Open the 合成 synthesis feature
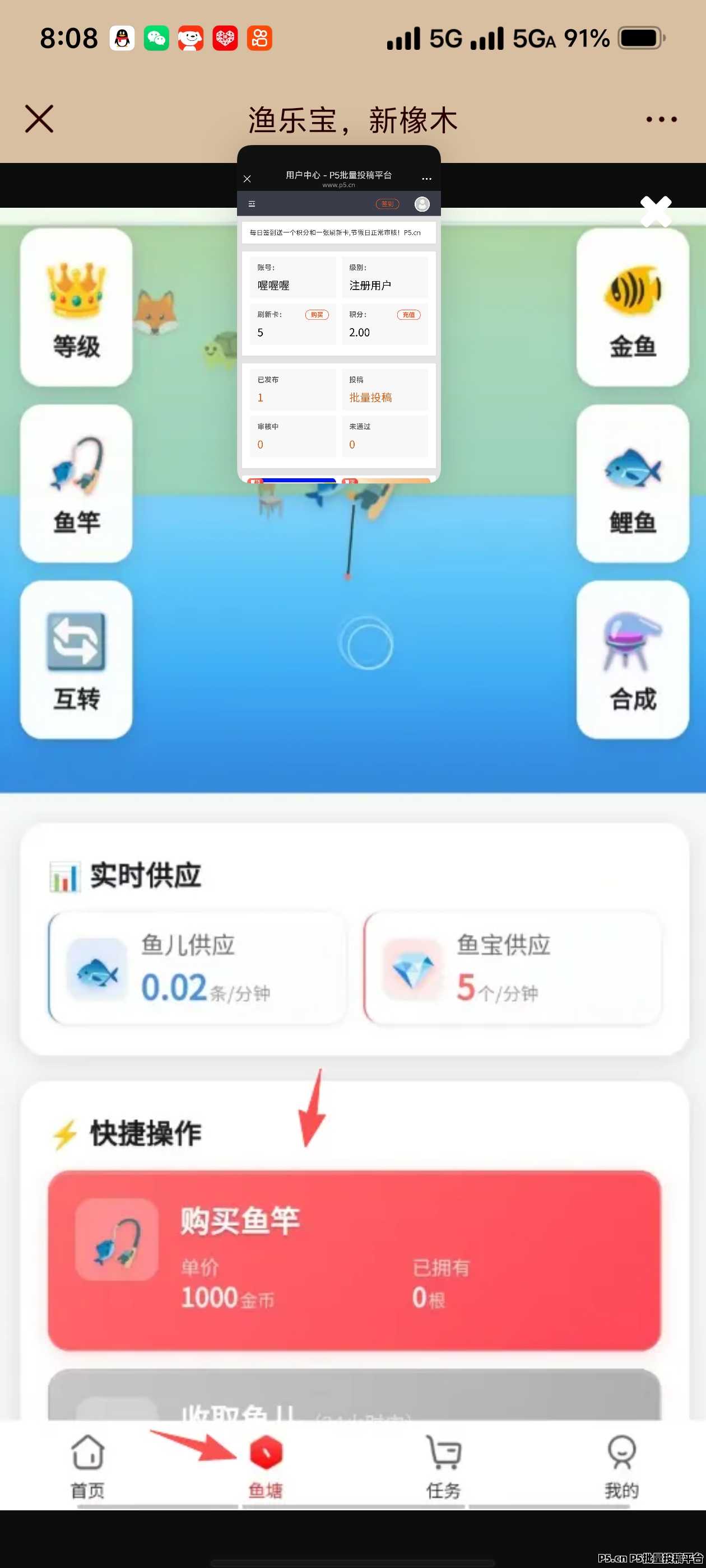Image resolution: width=706 pixels, height=1568 pixels. click(x=632, y=648)
